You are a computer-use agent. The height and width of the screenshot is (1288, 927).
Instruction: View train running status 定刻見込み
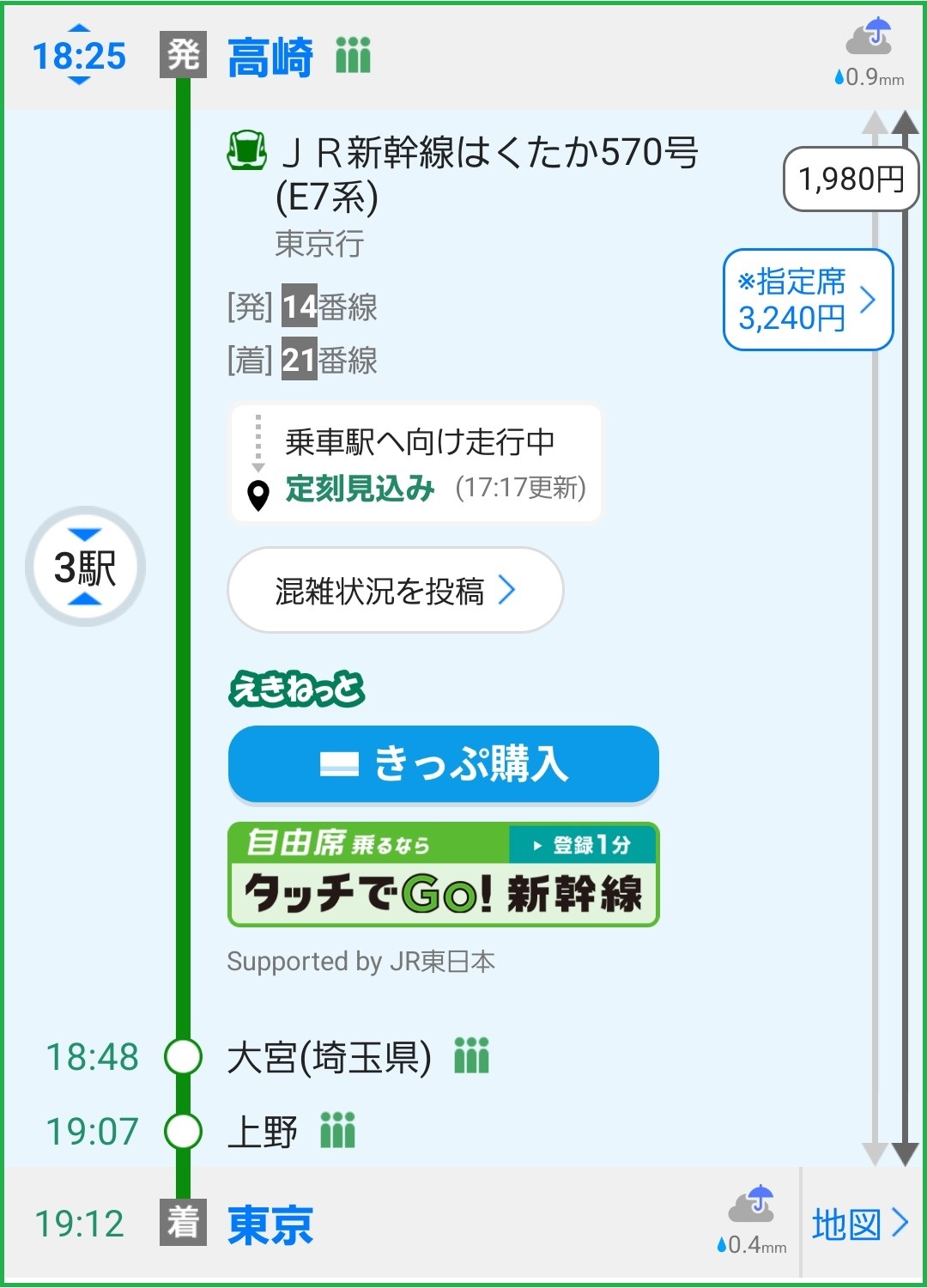coord(416,465)
